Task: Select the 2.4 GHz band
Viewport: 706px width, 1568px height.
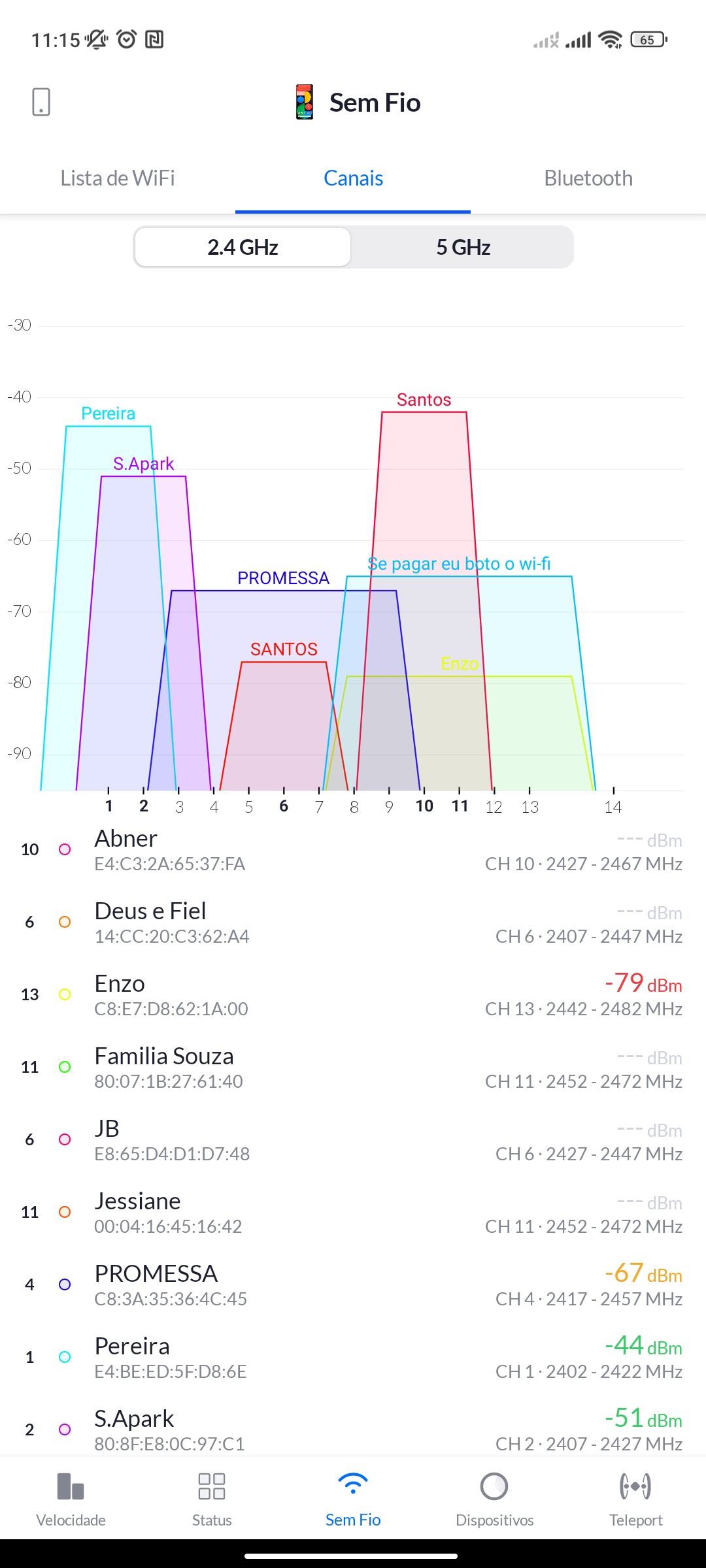Action: click(243, 247)
